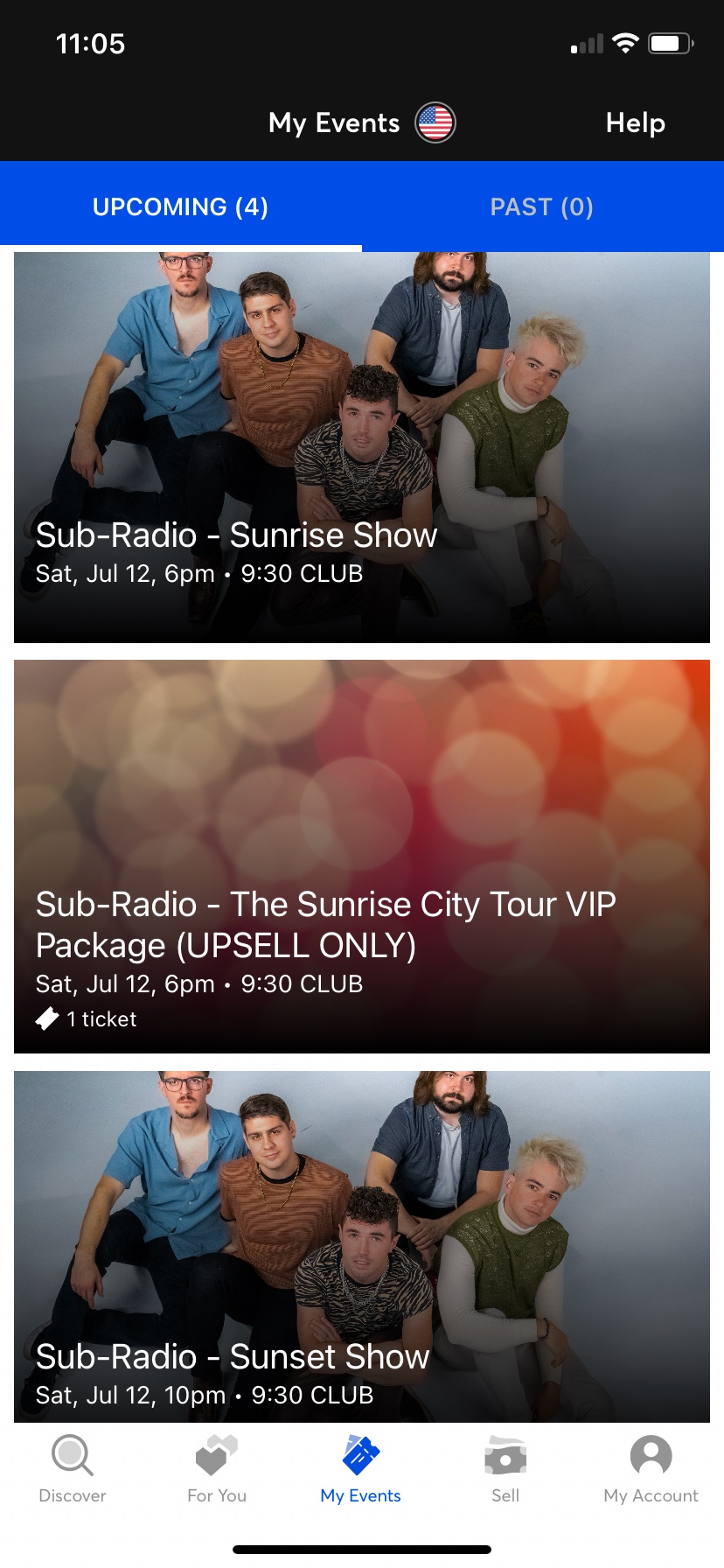
Task: Select the Upcoming (4) tab
Action: 180,207
